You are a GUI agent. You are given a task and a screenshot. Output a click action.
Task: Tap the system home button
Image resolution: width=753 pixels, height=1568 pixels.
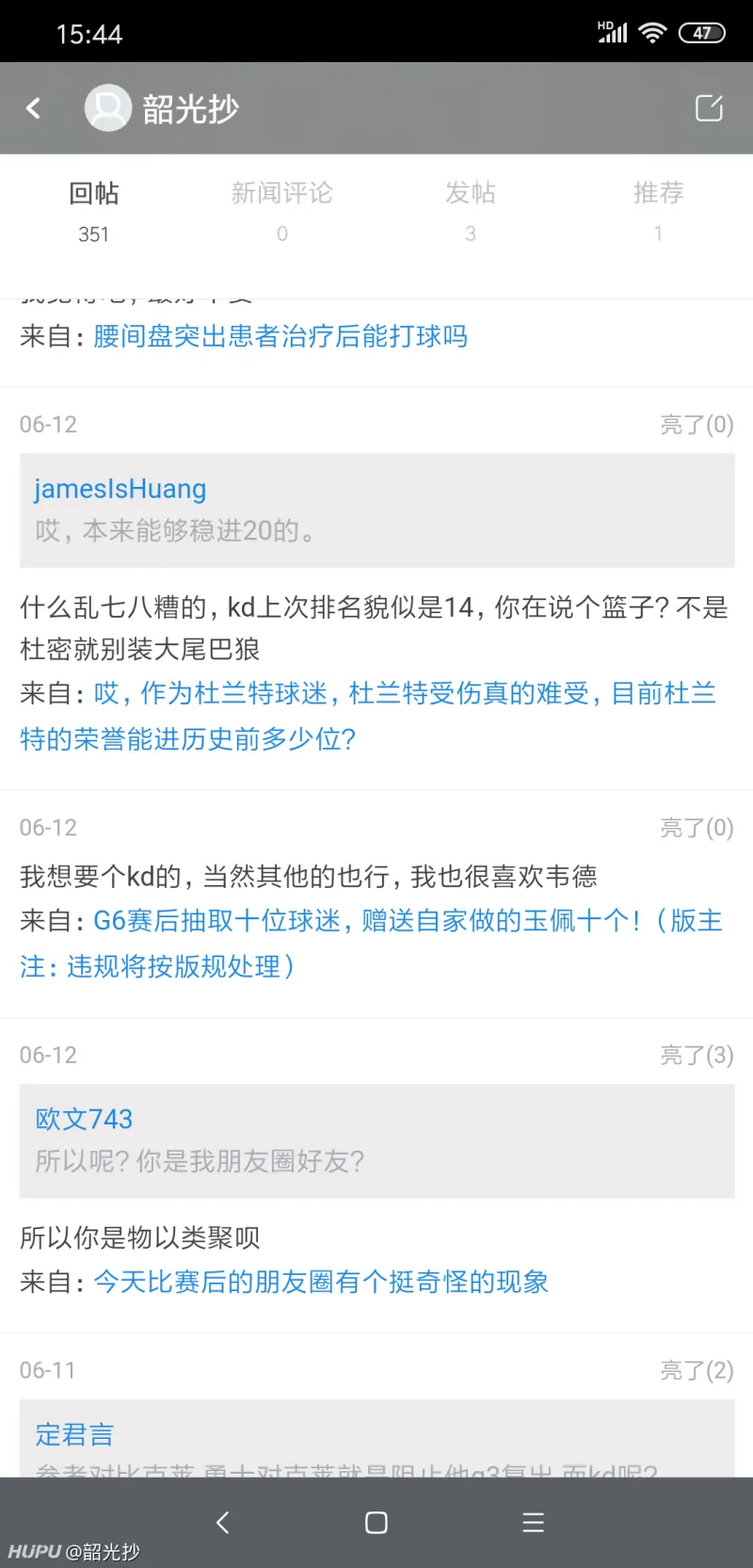[x=376, y=1523]
